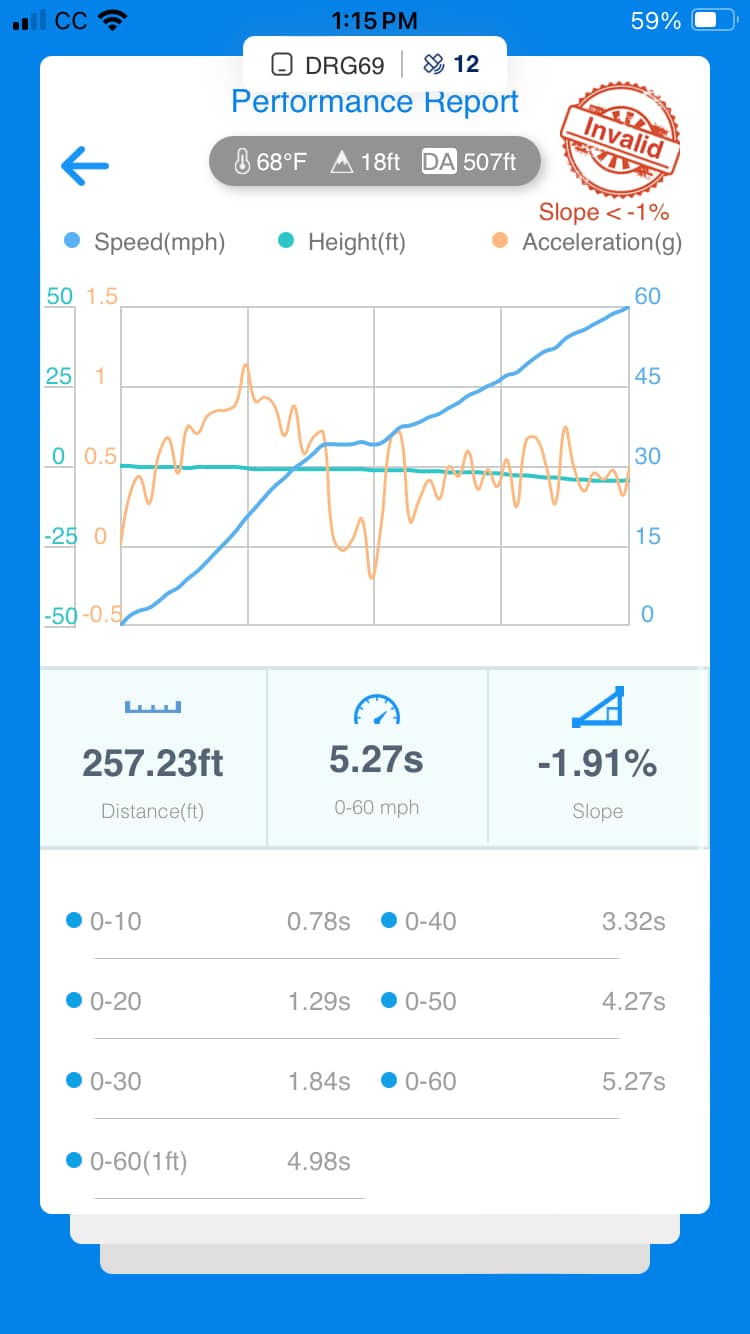750x1334 pixels.
Task: Toggle the Height(ft) series in the chart legend
Action: tap(341, 242)
